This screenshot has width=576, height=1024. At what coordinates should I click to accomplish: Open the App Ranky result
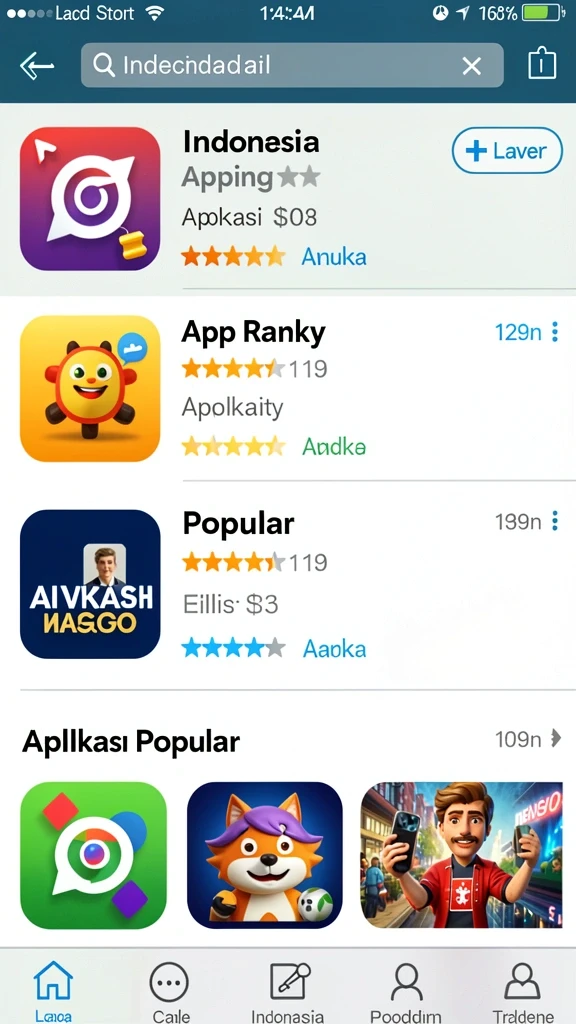(288, 389)
